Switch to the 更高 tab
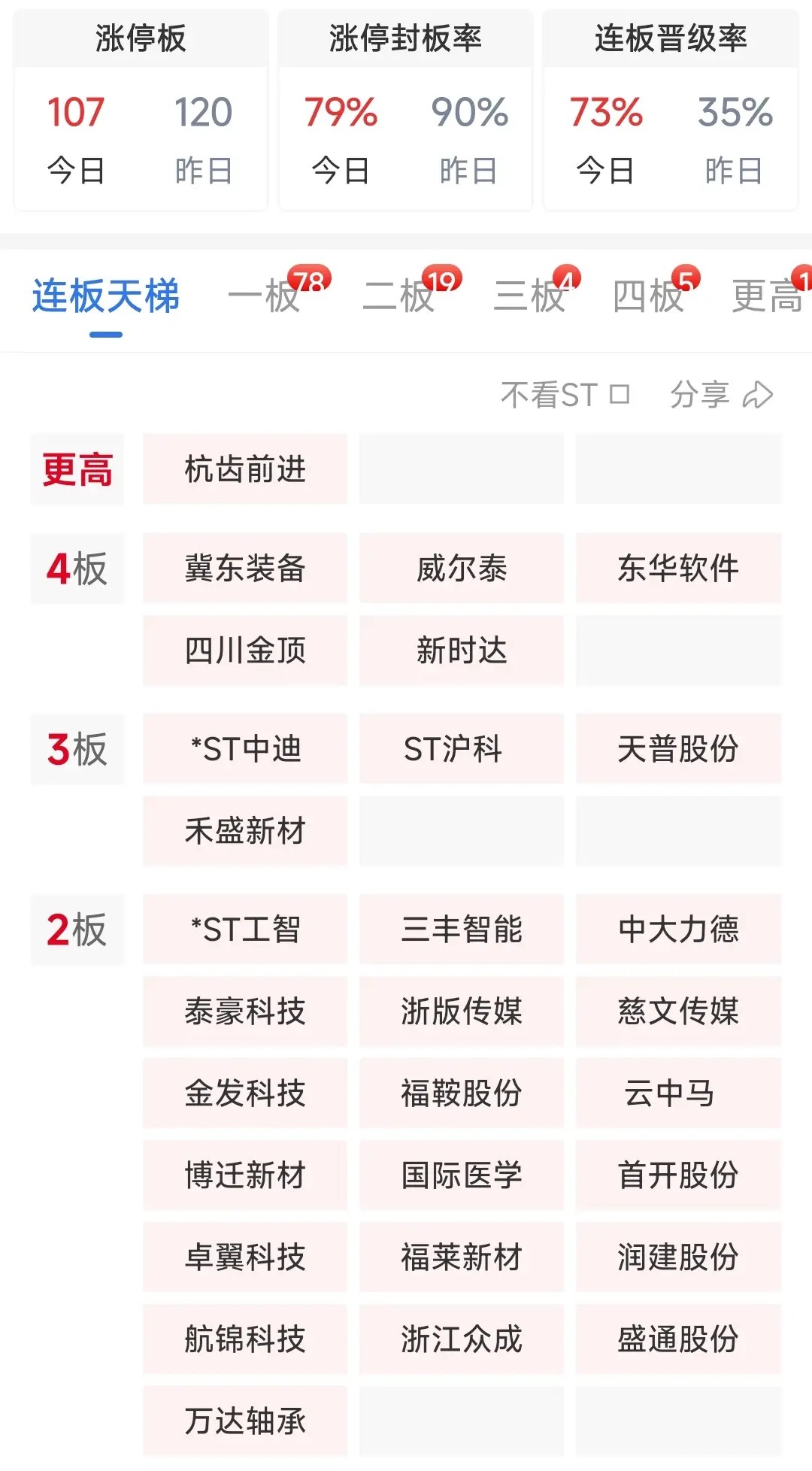The width and height of the screenshot is (812, 1471). pyautogui.click(x=767, y=296)
